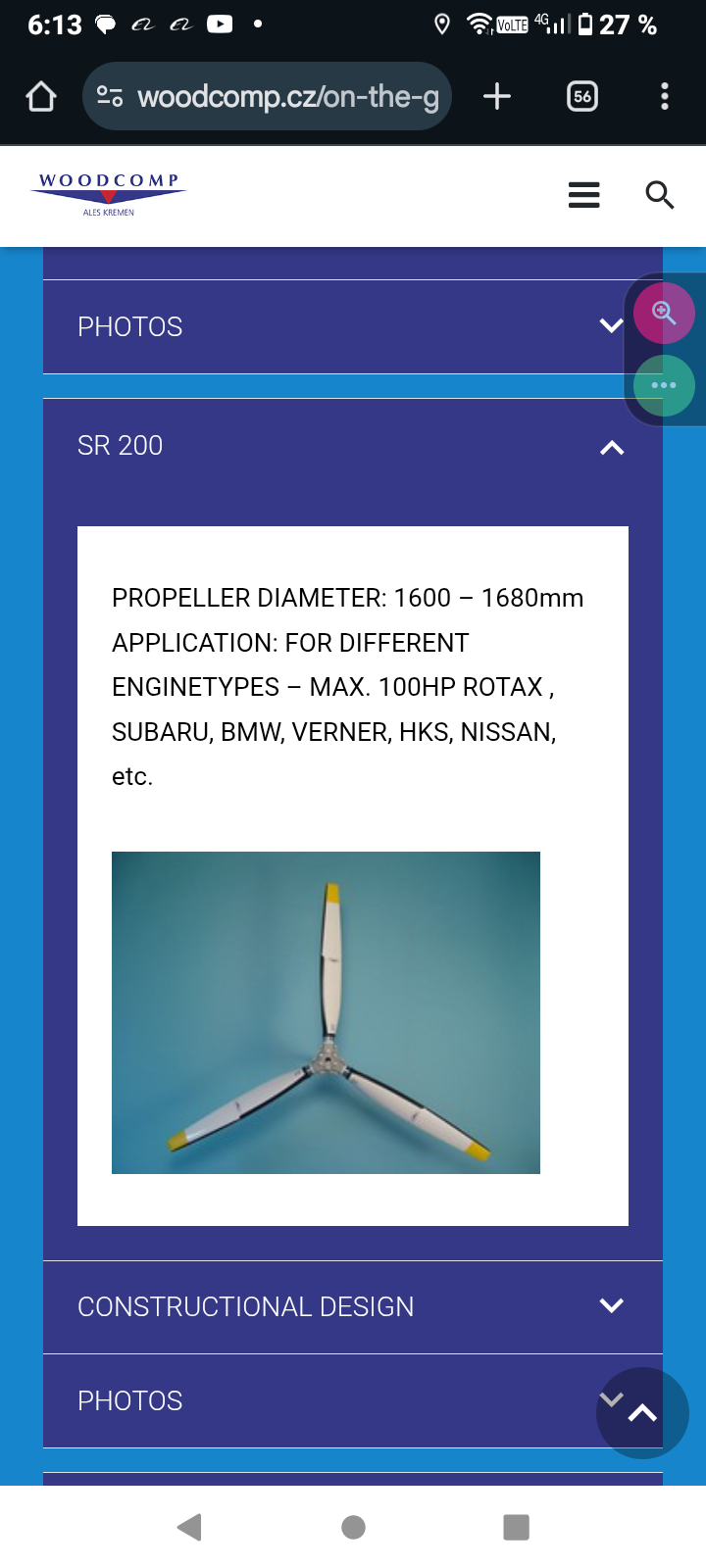Go back with the system back button
Screen dimensions: 706x1568
tap(189, 1527)
